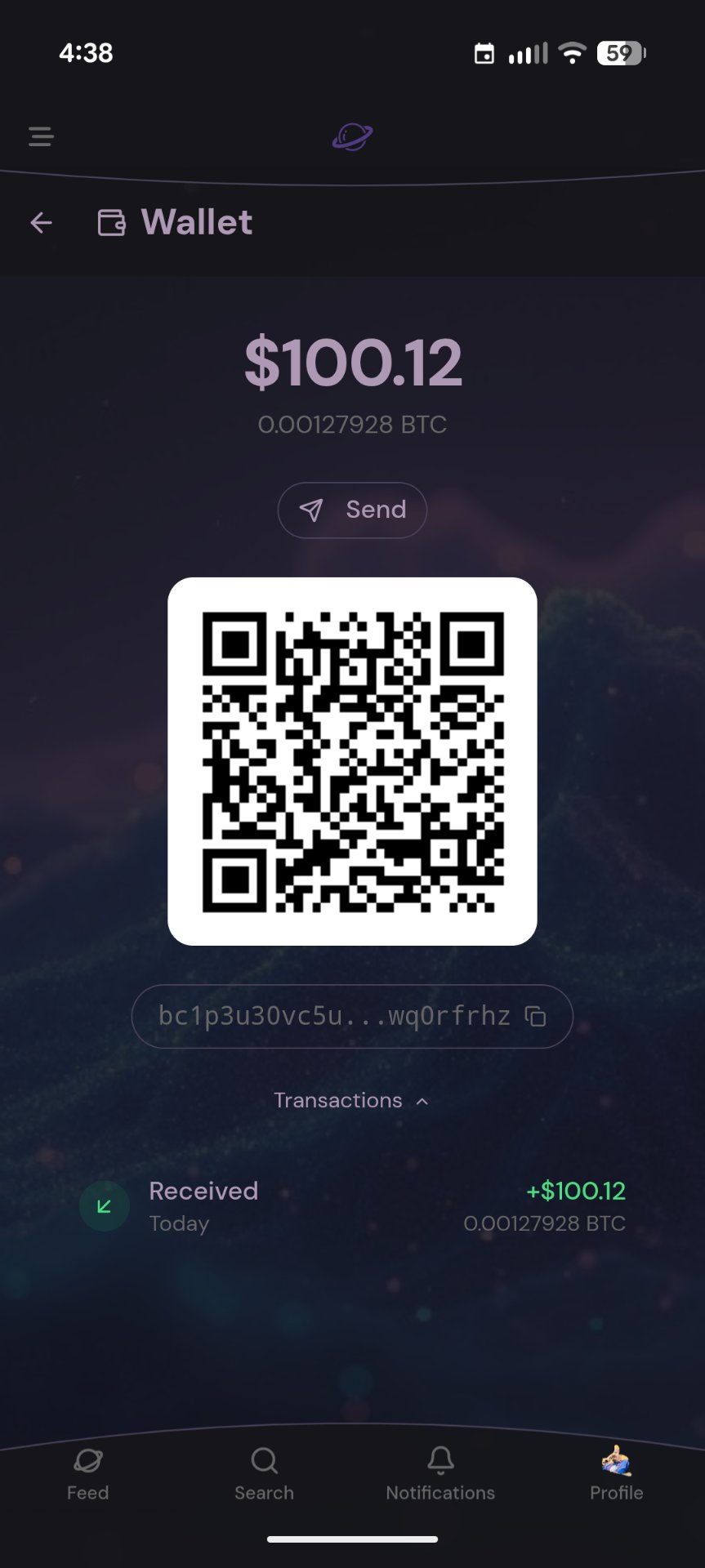The image size is (705, 1568).
Task: Copy the bc1p3u30vc5u wallet address
Action: coord(535,1016)
